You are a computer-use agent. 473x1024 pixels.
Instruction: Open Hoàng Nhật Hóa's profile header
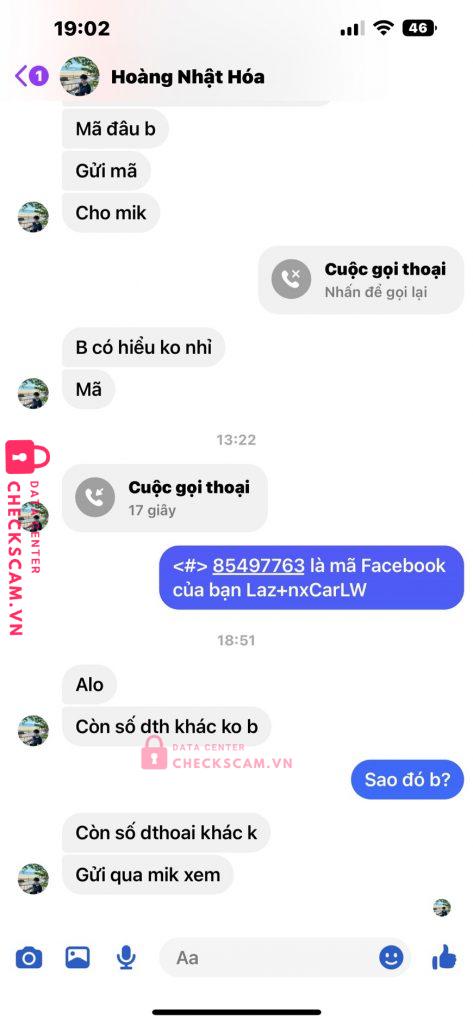tap(162, 77)
